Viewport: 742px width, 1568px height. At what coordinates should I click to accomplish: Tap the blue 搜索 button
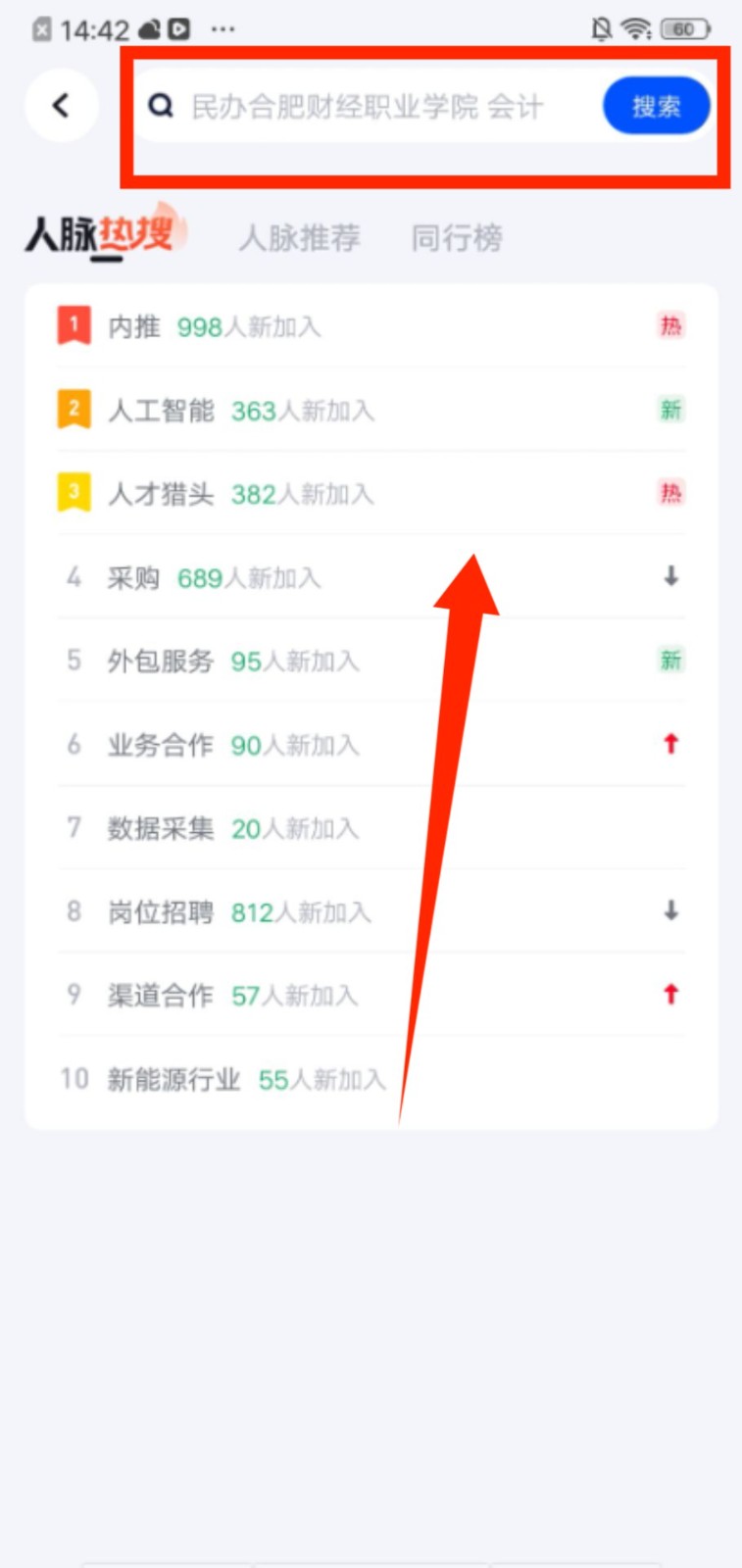tap(656, 106)
